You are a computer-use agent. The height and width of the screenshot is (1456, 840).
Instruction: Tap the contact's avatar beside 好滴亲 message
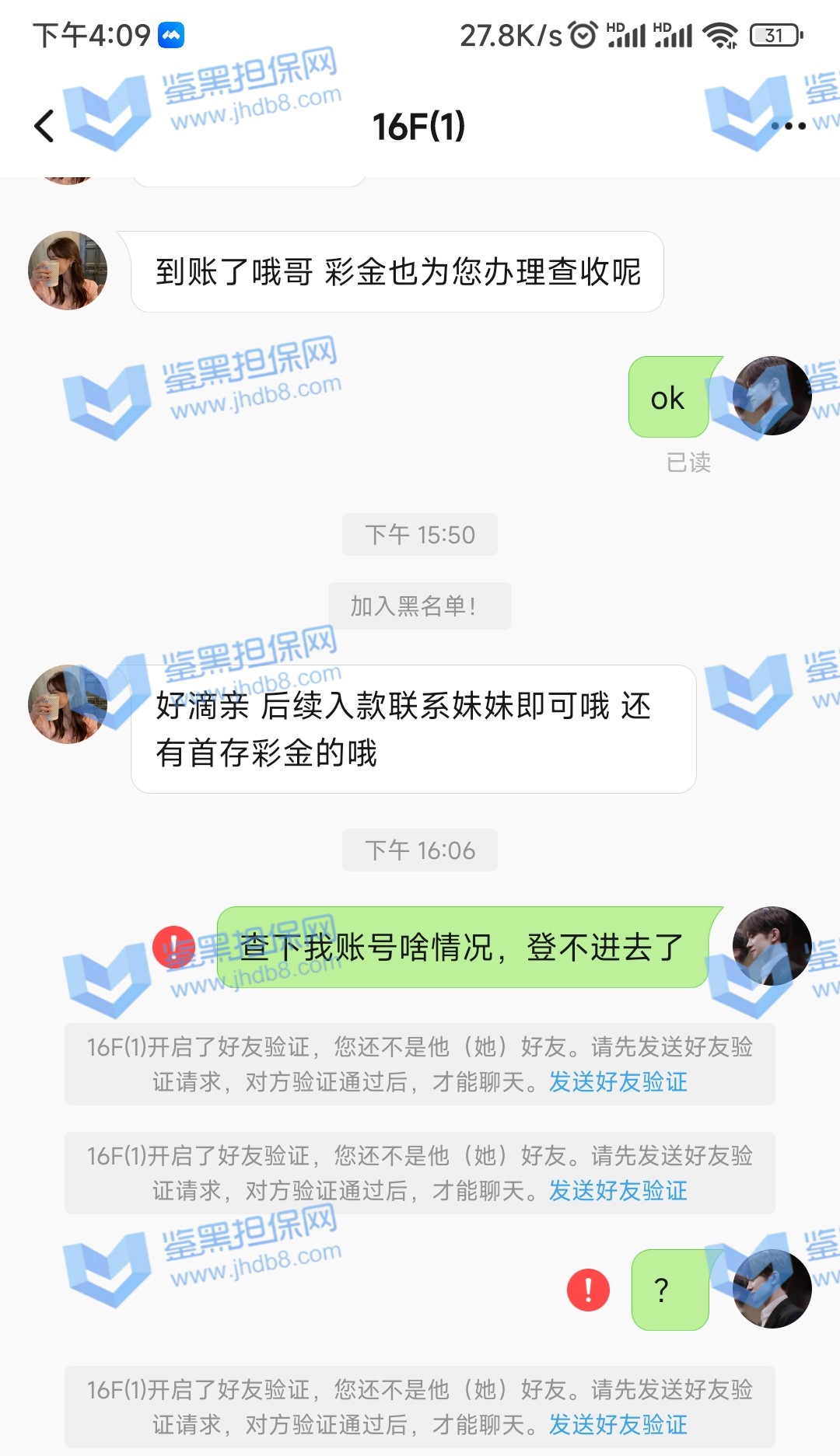click(68, 704)
